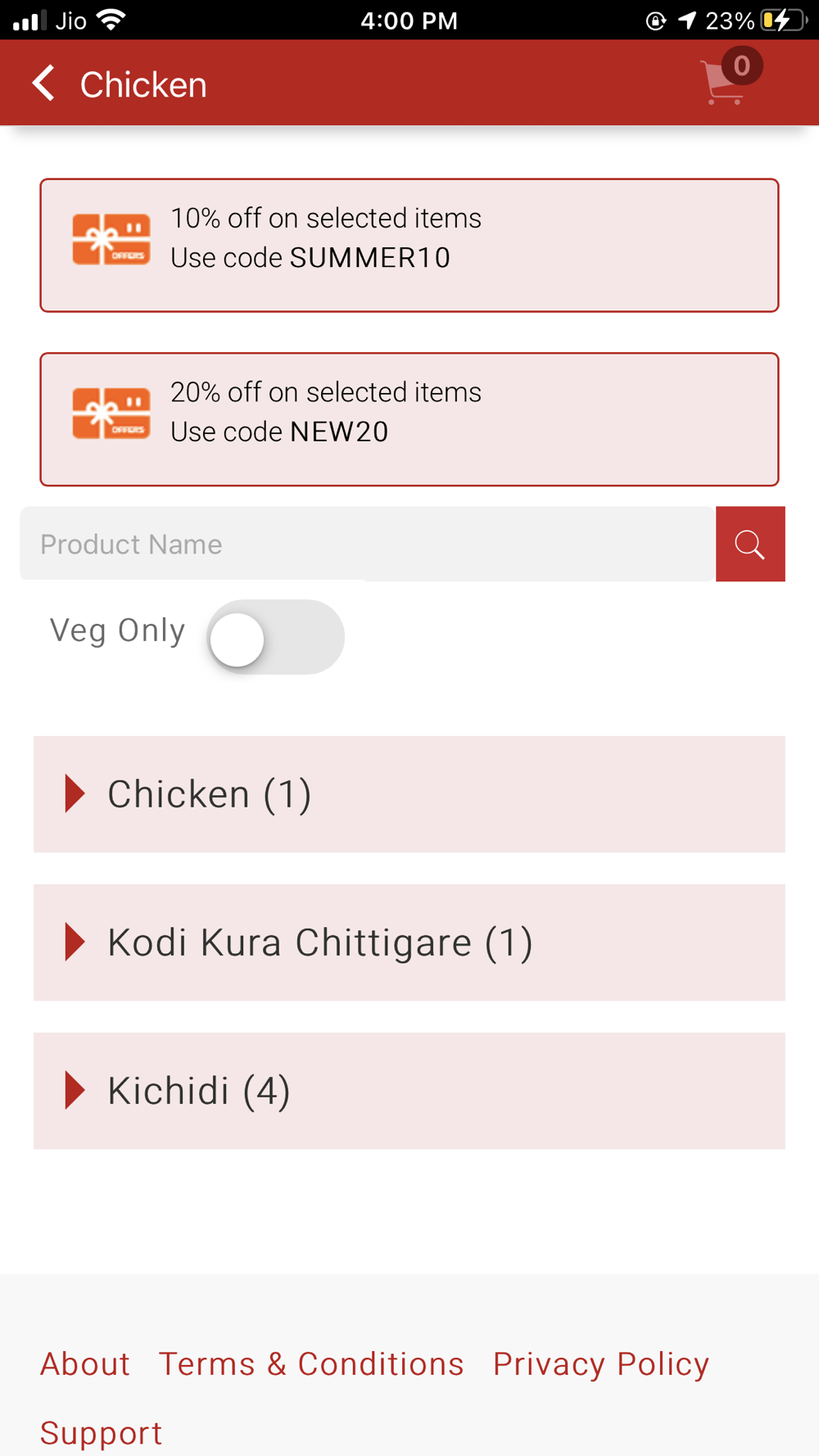Go back from the Chicken page
Screen dimensions: 819x1456
tap(43, 84)
